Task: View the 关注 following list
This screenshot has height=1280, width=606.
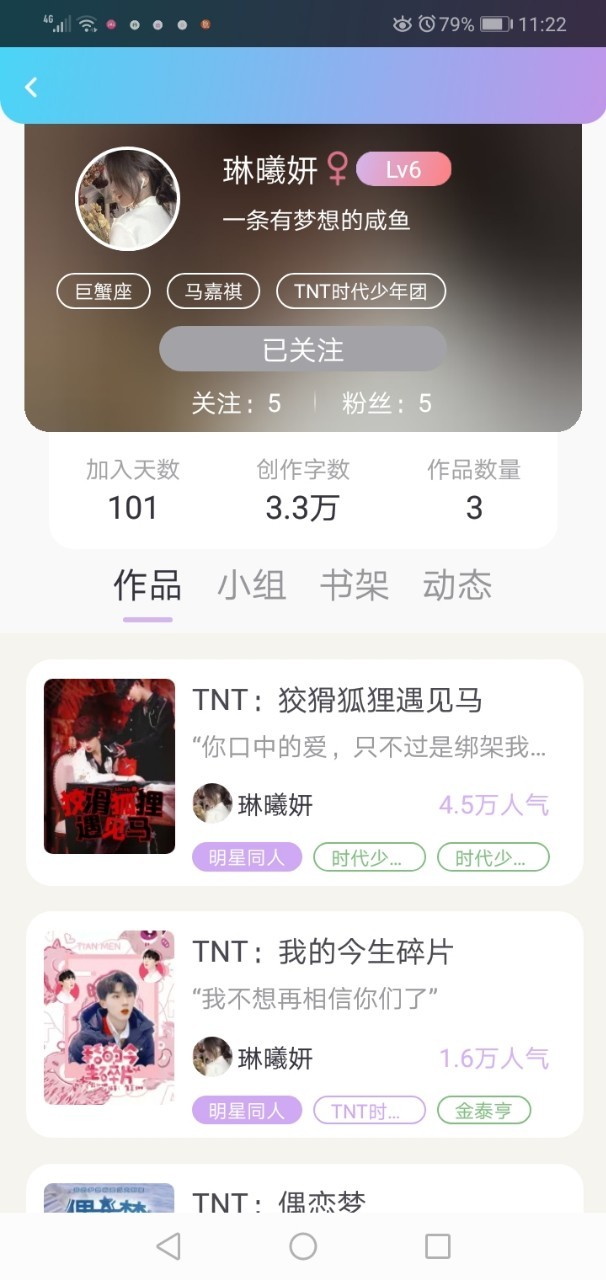Action: pyautogui.click(x=237, y=403)
